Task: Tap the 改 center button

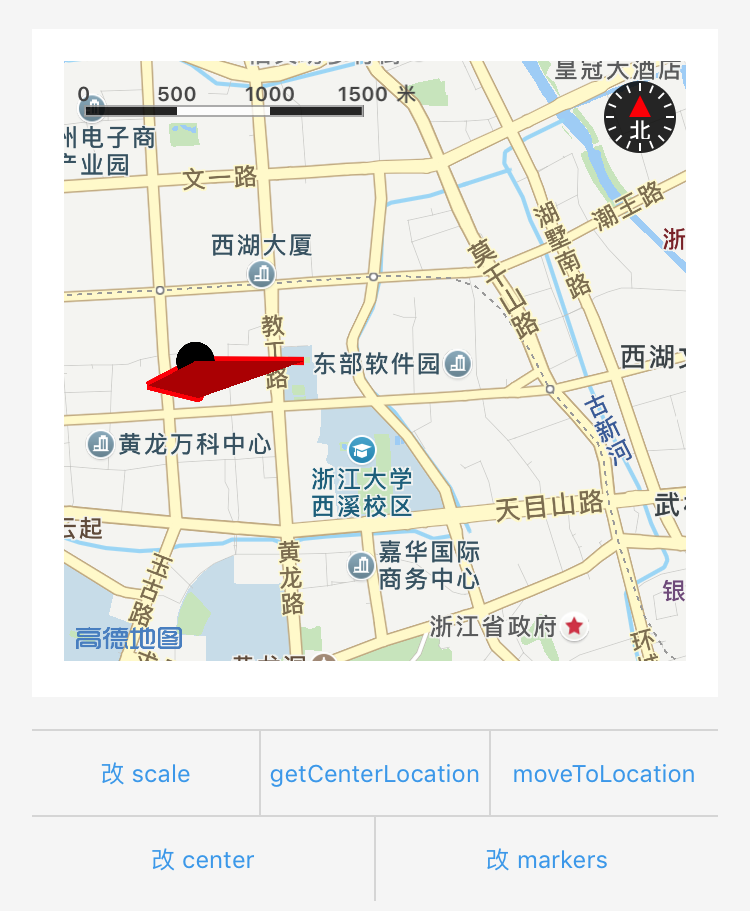Action: point(203,860)
